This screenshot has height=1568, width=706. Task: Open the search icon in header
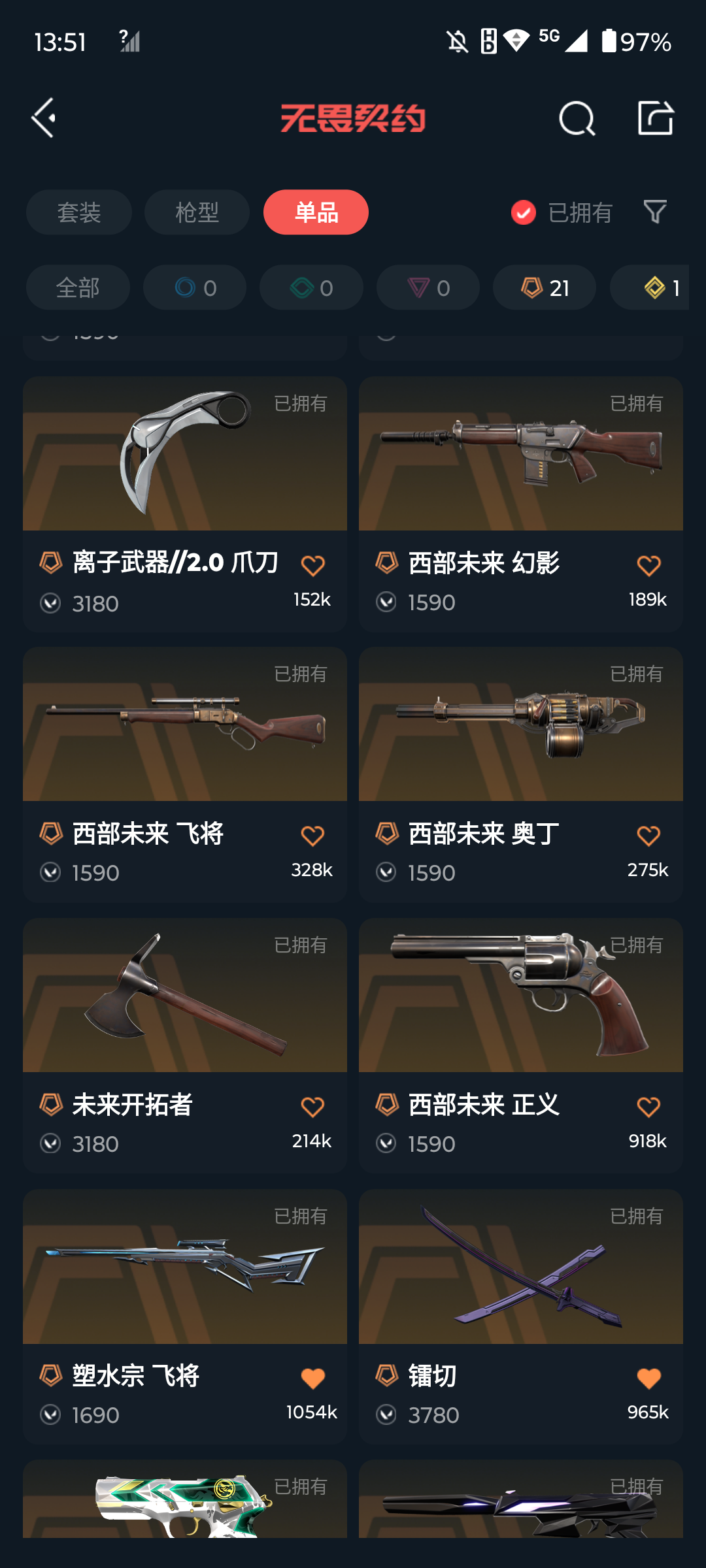(577, 119)
